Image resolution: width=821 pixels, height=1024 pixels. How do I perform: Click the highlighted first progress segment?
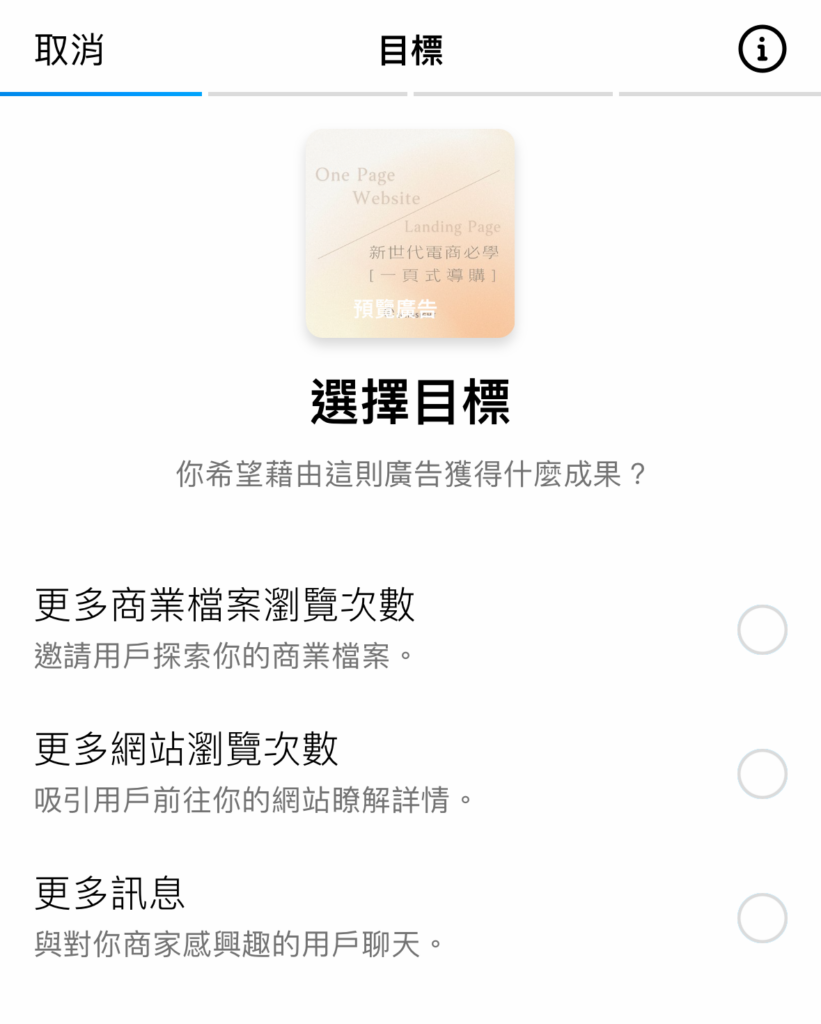(100, 91)
